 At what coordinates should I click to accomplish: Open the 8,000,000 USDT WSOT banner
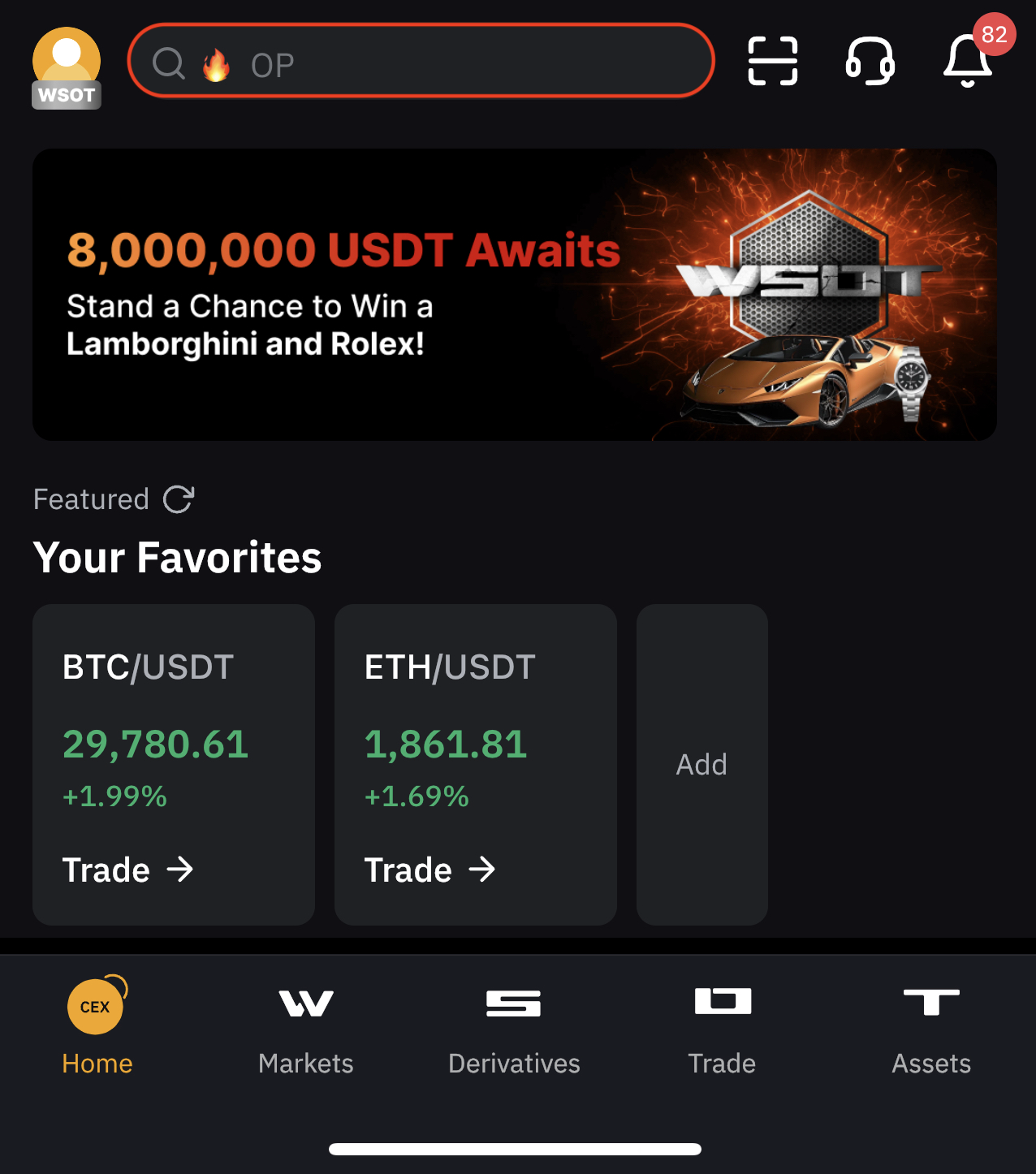514,295
